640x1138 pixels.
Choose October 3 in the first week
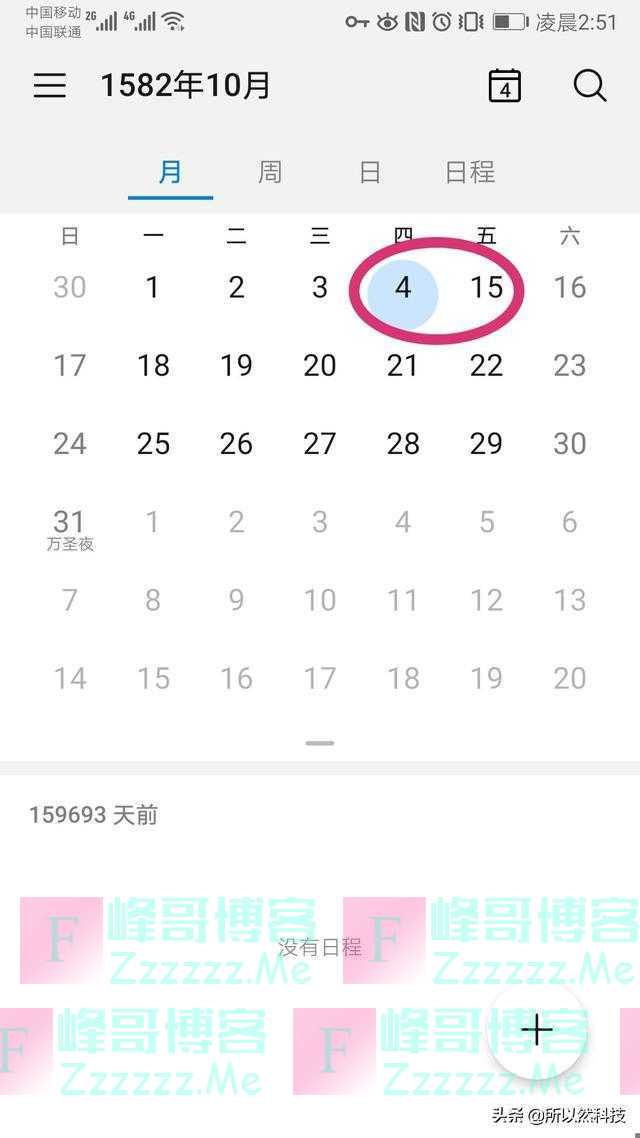[x=320, y=288]
